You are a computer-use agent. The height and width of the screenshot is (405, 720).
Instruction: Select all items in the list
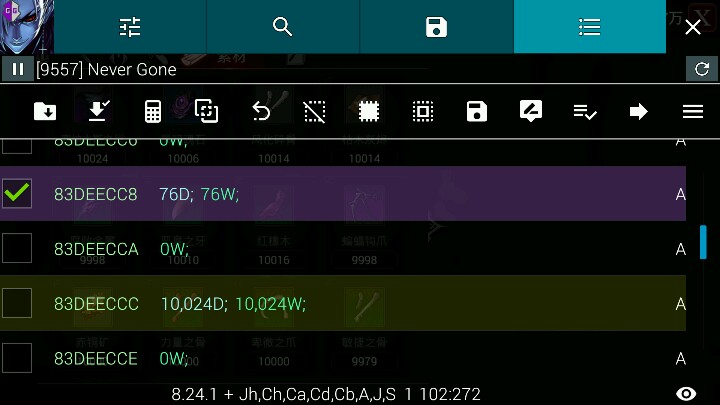(x=369, y=111)
